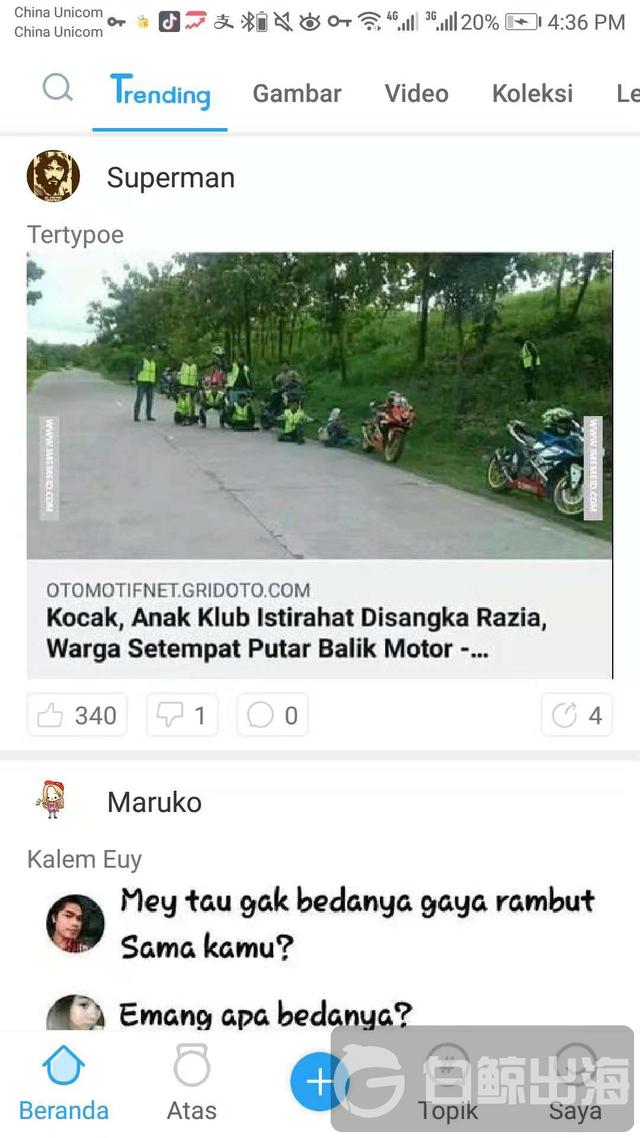Open the Saya profile tab
Screen dimensions: 640x1138
click(575, 1083)
